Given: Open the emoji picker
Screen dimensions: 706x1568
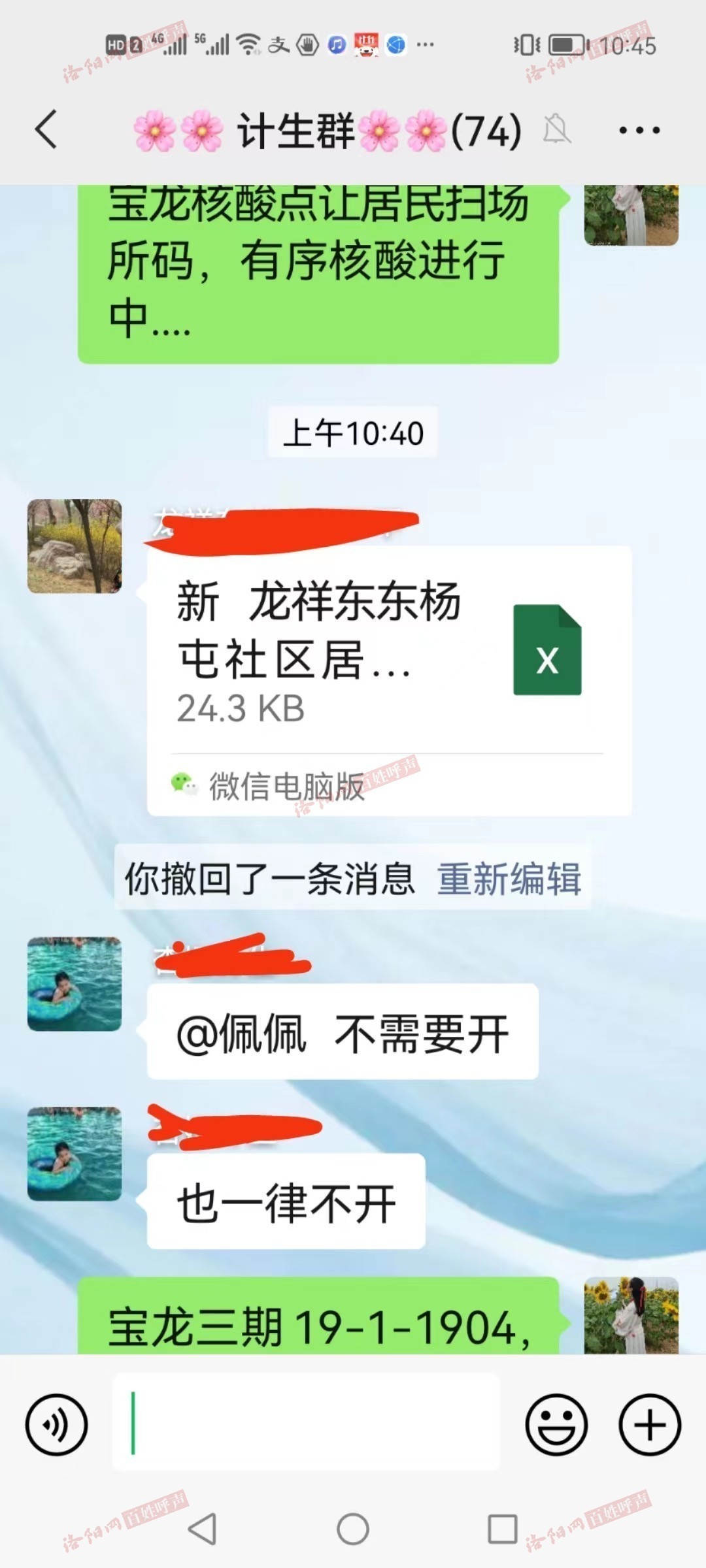Looking at the screenshot, I should (556, 1425).
